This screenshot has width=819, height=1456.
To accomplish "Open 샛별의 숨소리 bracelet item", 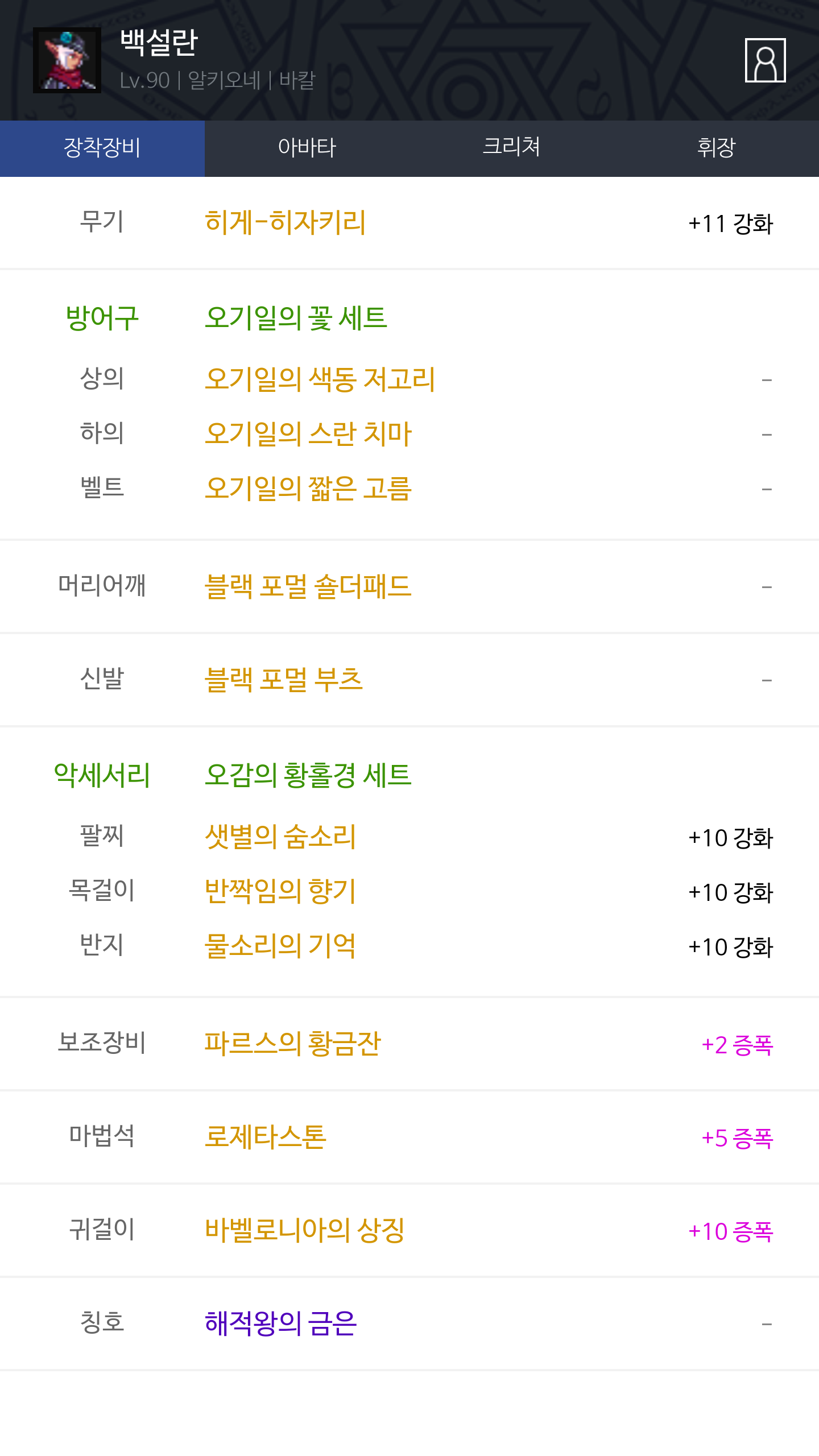I will click(280, 837).
